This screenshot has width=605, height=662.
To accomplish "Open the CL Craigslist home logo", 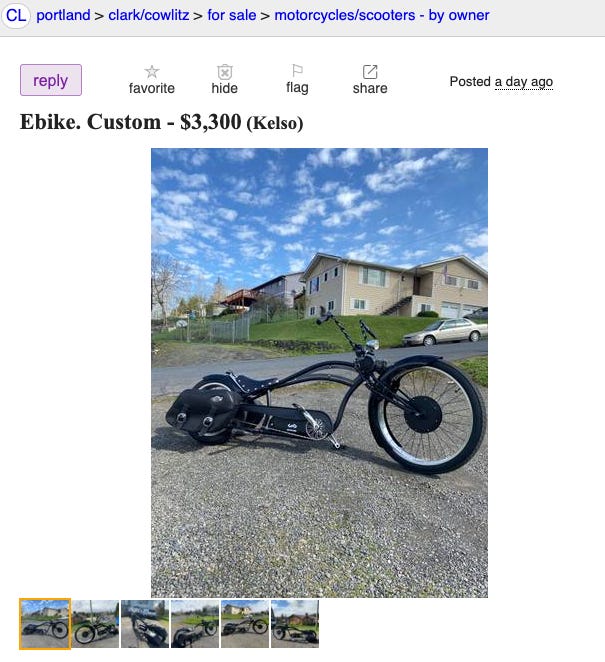I will pyautogui.click(x=16, y=15).
